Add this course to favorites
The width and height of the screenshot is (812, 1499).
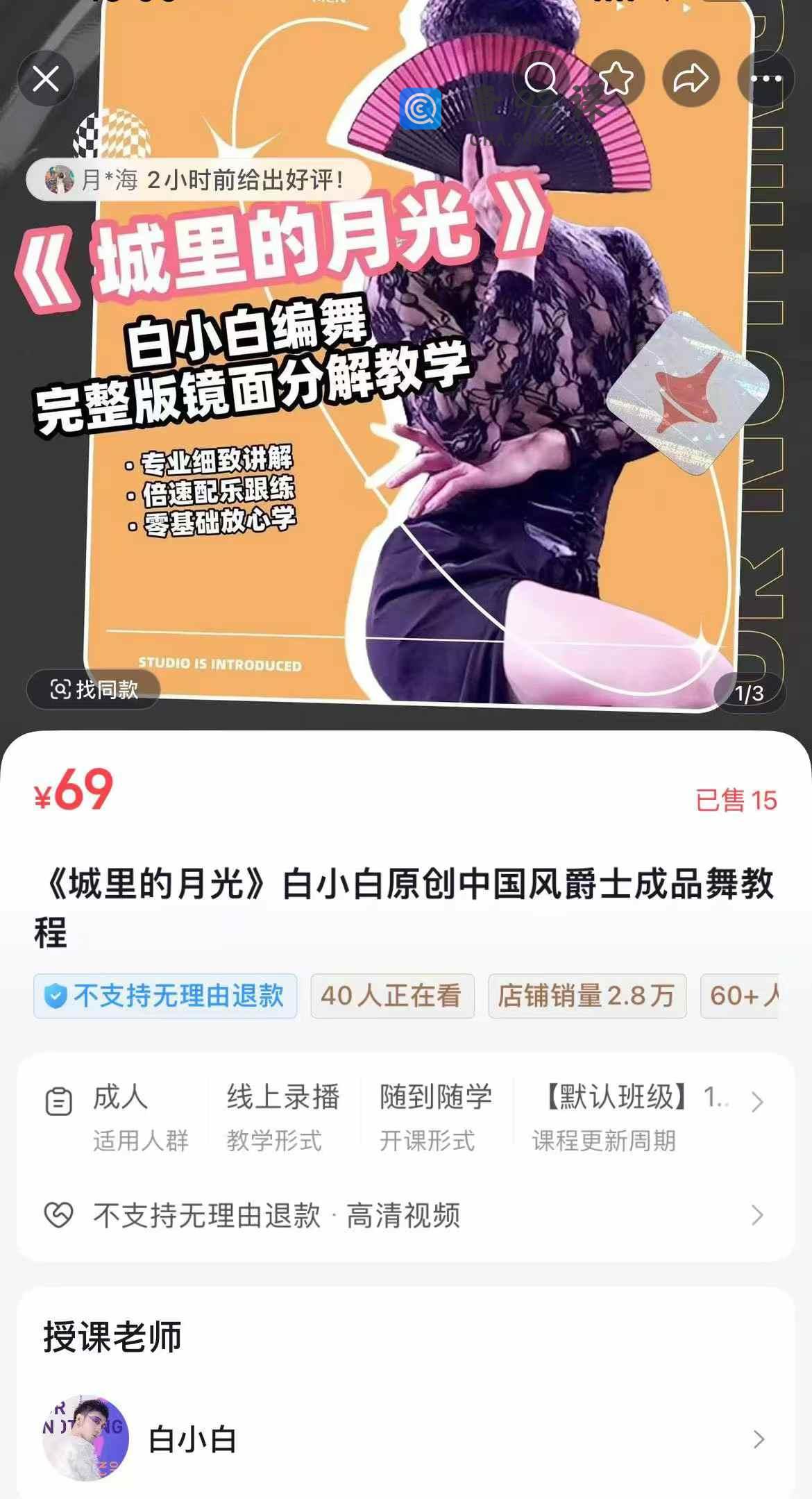coord(616,79)
